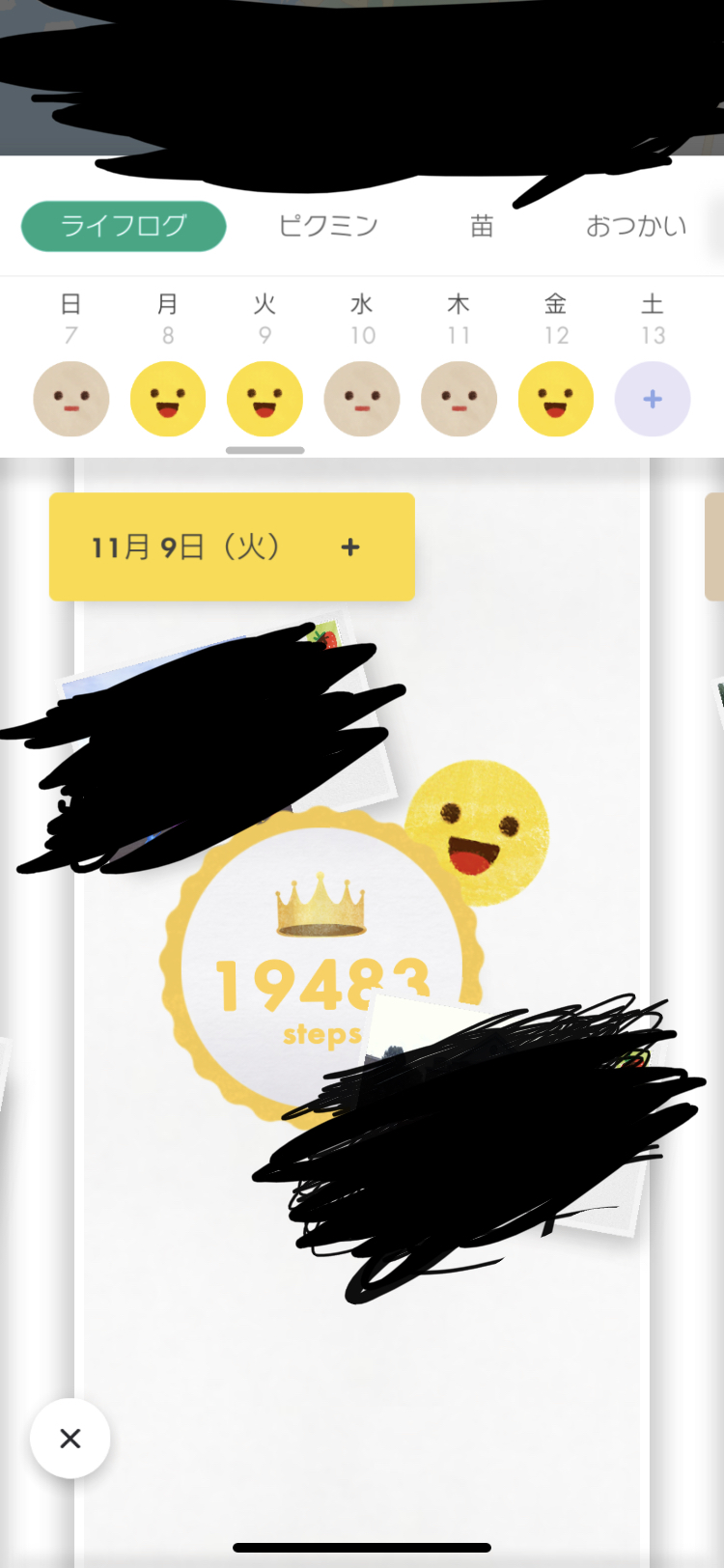Select Friday the 12th mood face

[x=556, y=399]
